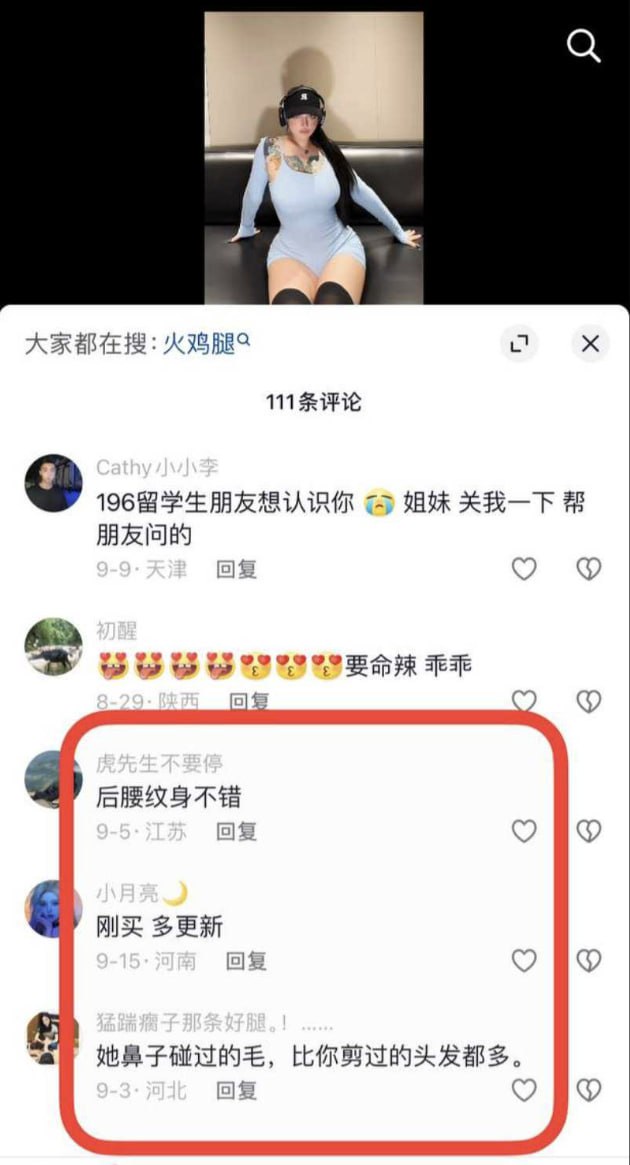
Task: Close the comments panel
Action: tap(590, 345)
